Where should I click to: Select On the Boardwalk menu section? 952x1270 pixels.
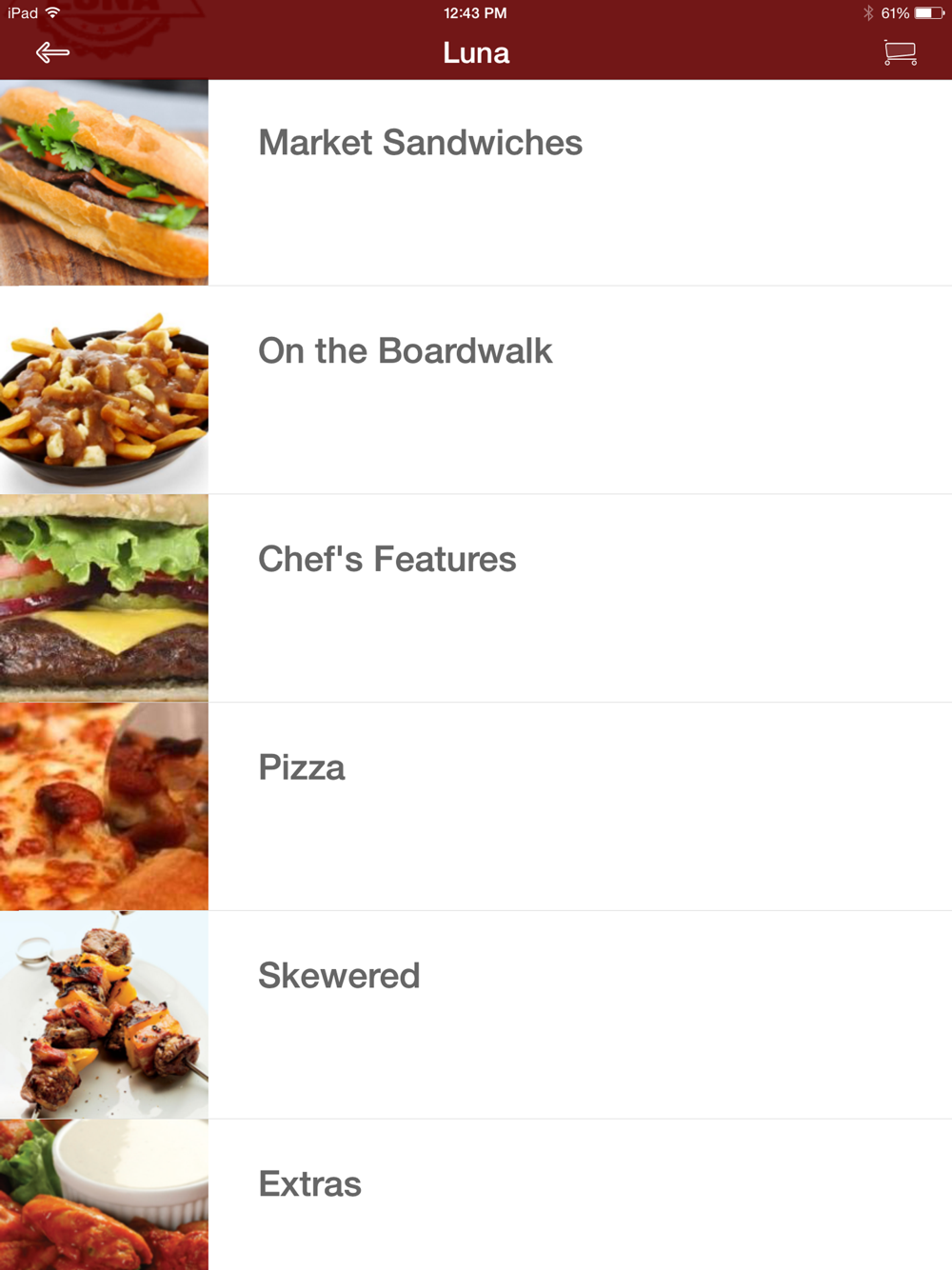(x=405, y=351)
